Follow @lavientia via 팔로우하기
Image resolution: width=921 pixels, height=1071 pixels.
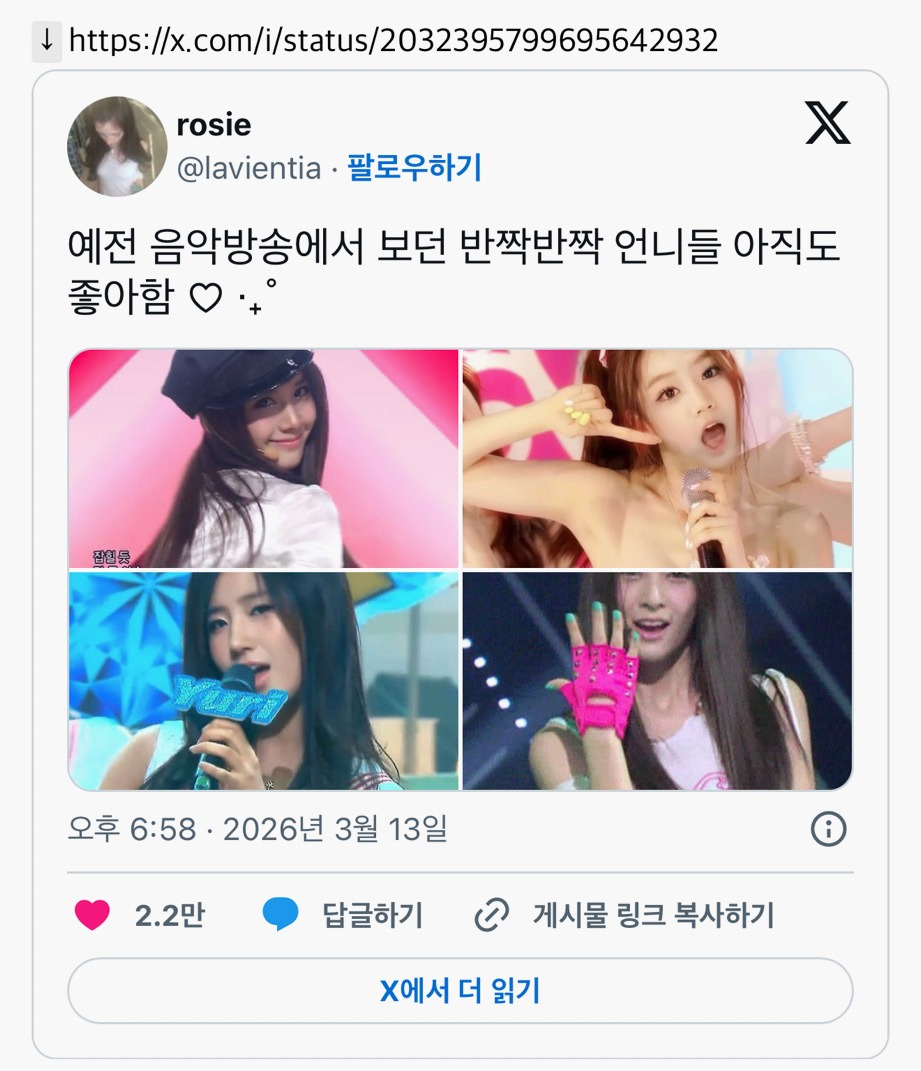[x=415, y=167]
